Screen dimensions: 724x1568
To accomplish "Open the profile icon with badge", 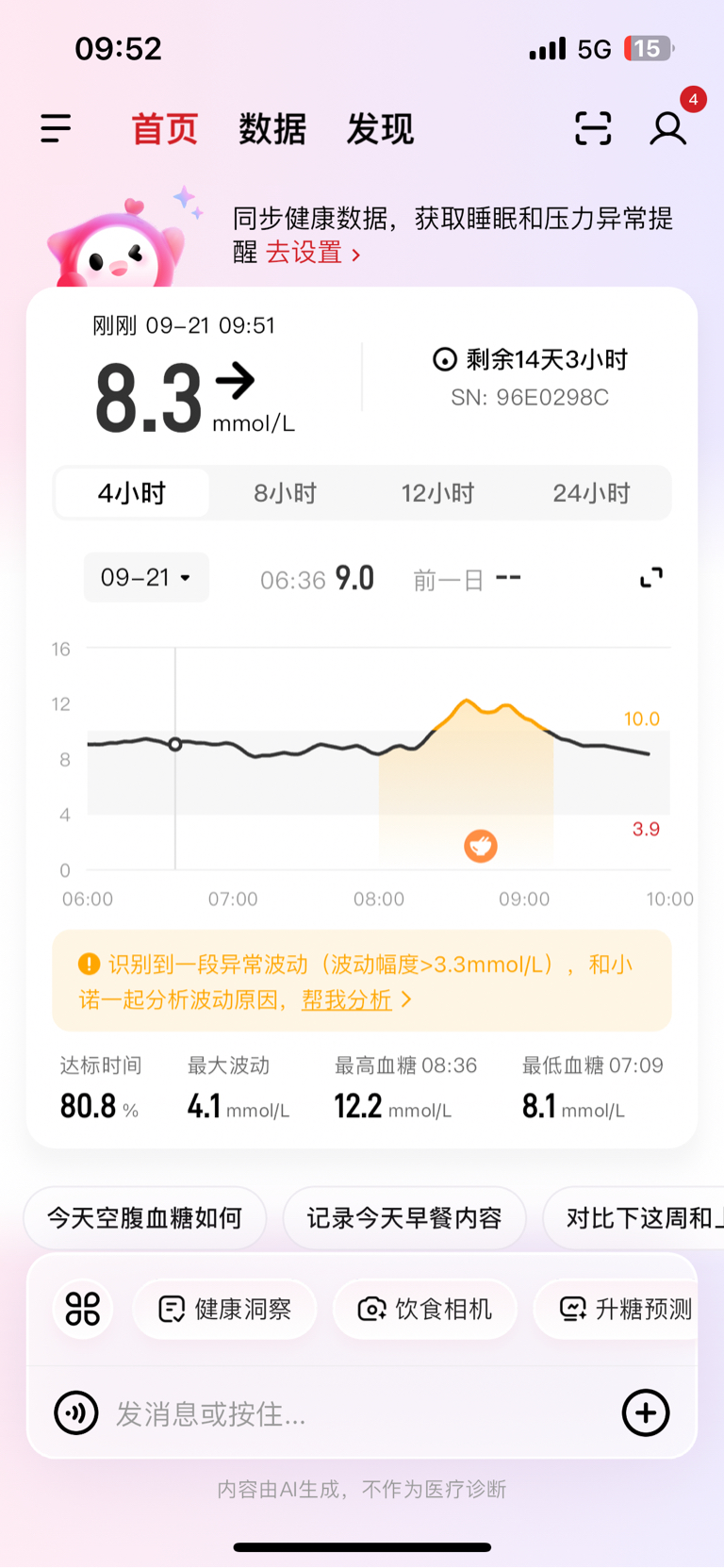I will point(668,128).
